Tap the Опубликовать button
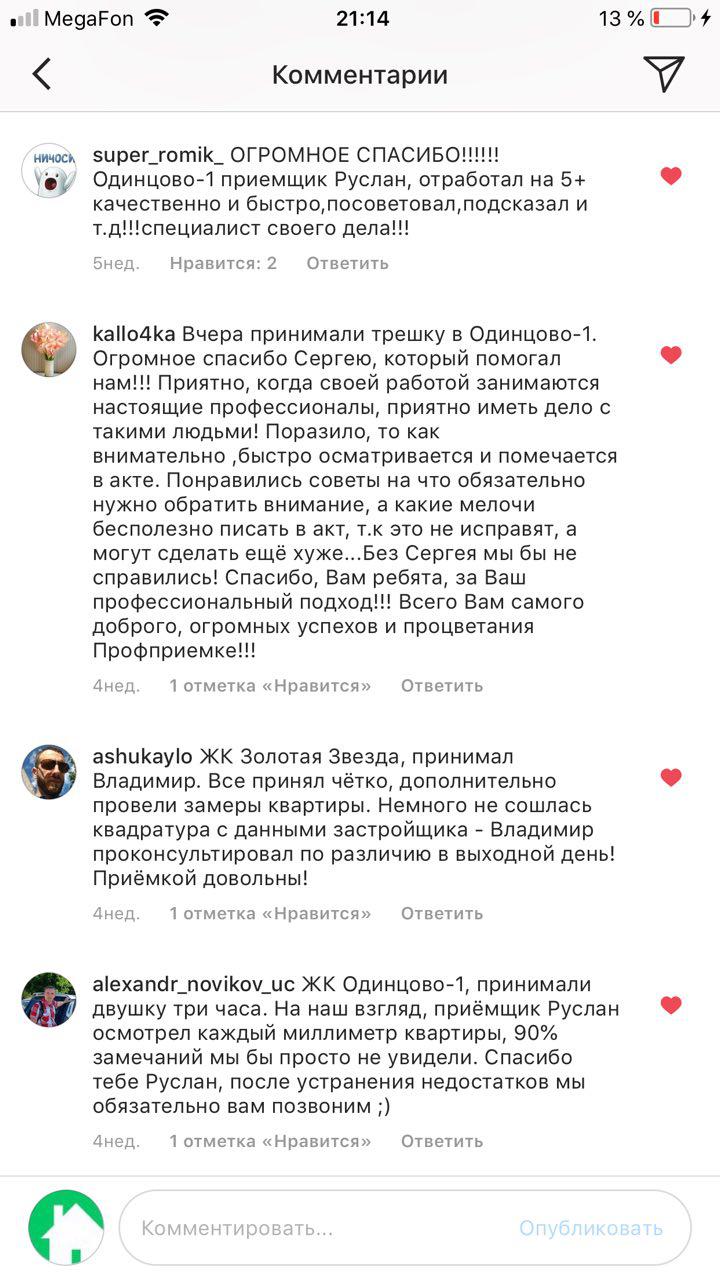Viewport: 720px width, 1280px height. (590, 1228)
